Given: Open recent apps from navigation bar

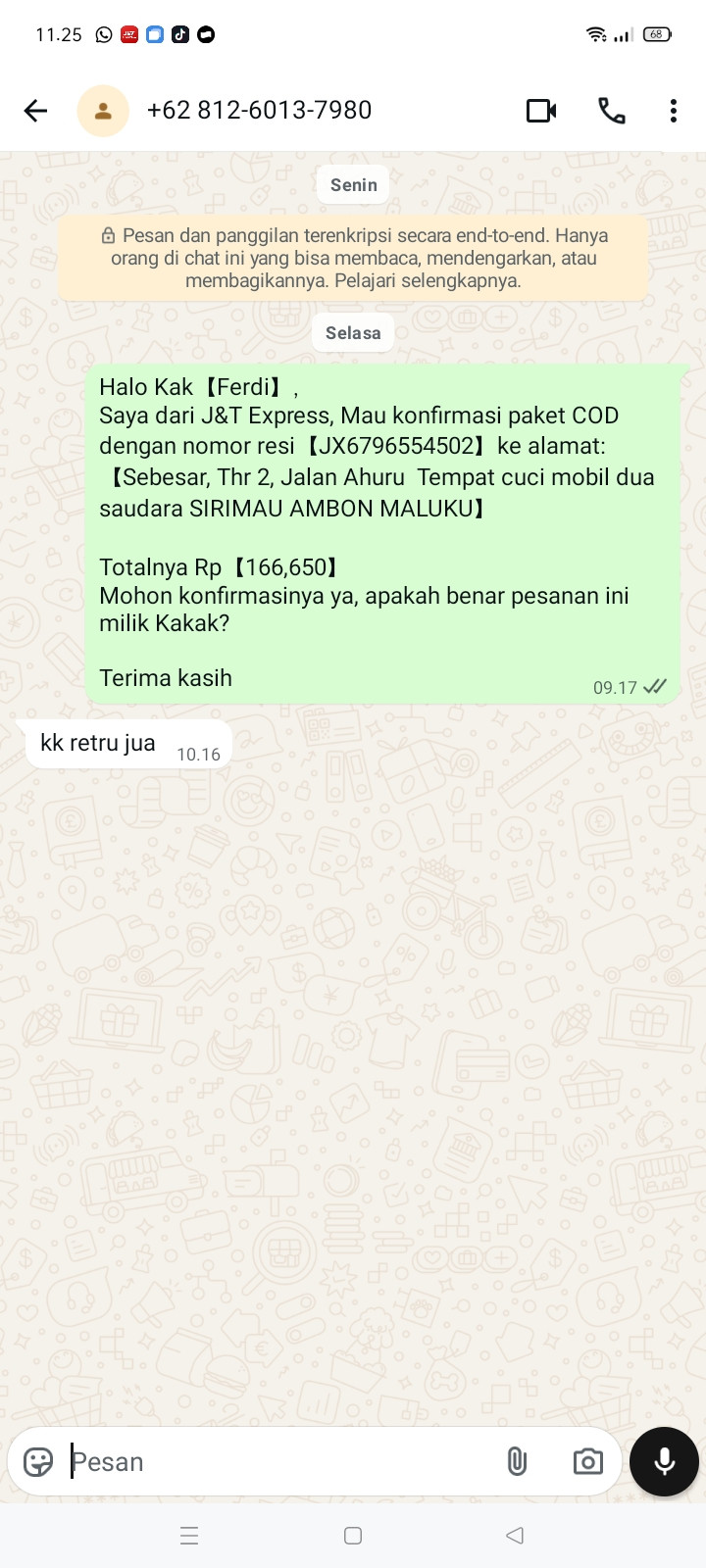Looking at the screenshot, I should [x=189, y=1536].
